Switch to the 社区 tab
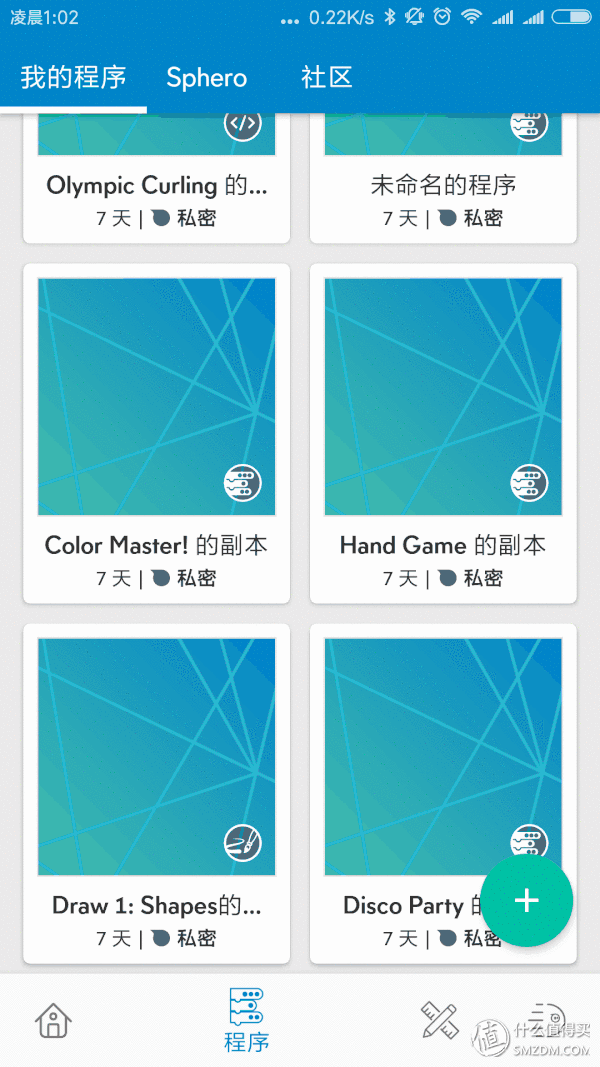 [326, 78]
